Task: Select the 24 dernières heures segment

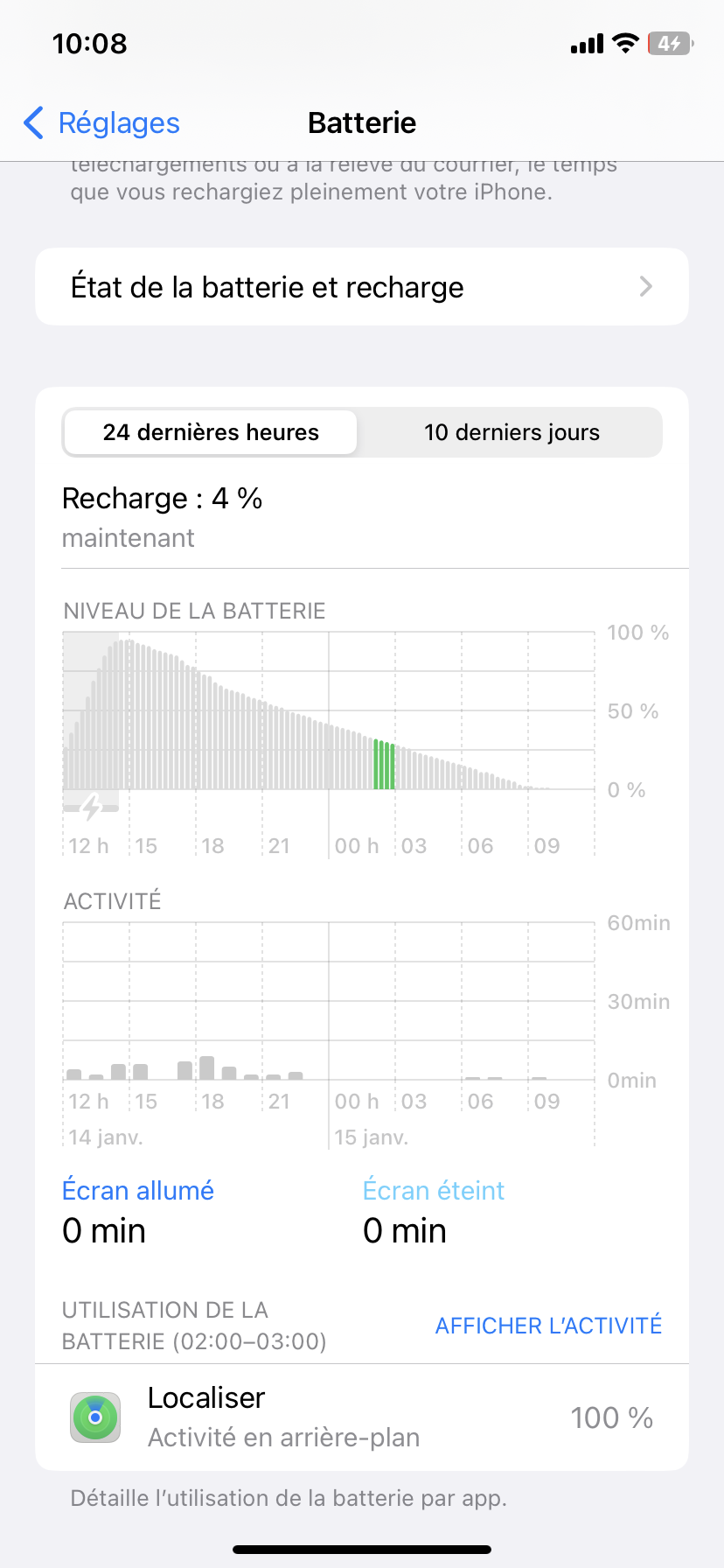Action: point(211,432)
